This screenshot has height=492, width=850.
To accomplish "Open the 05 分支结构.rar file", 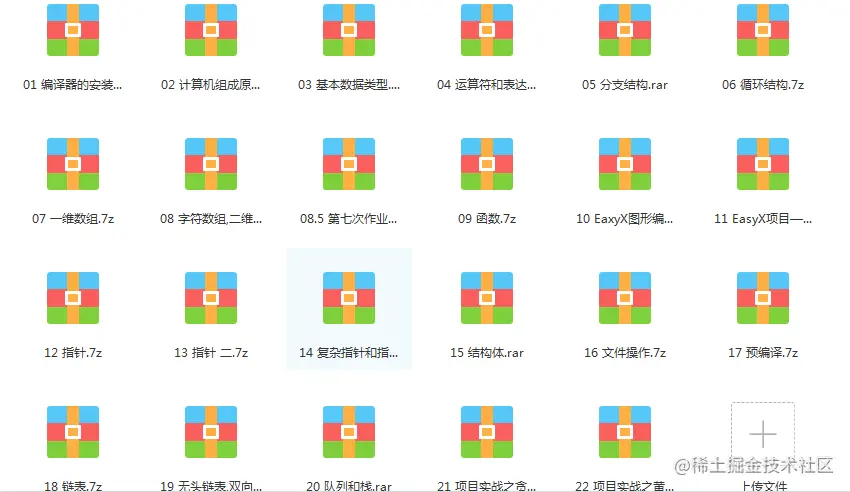I will tap(624, 30).
